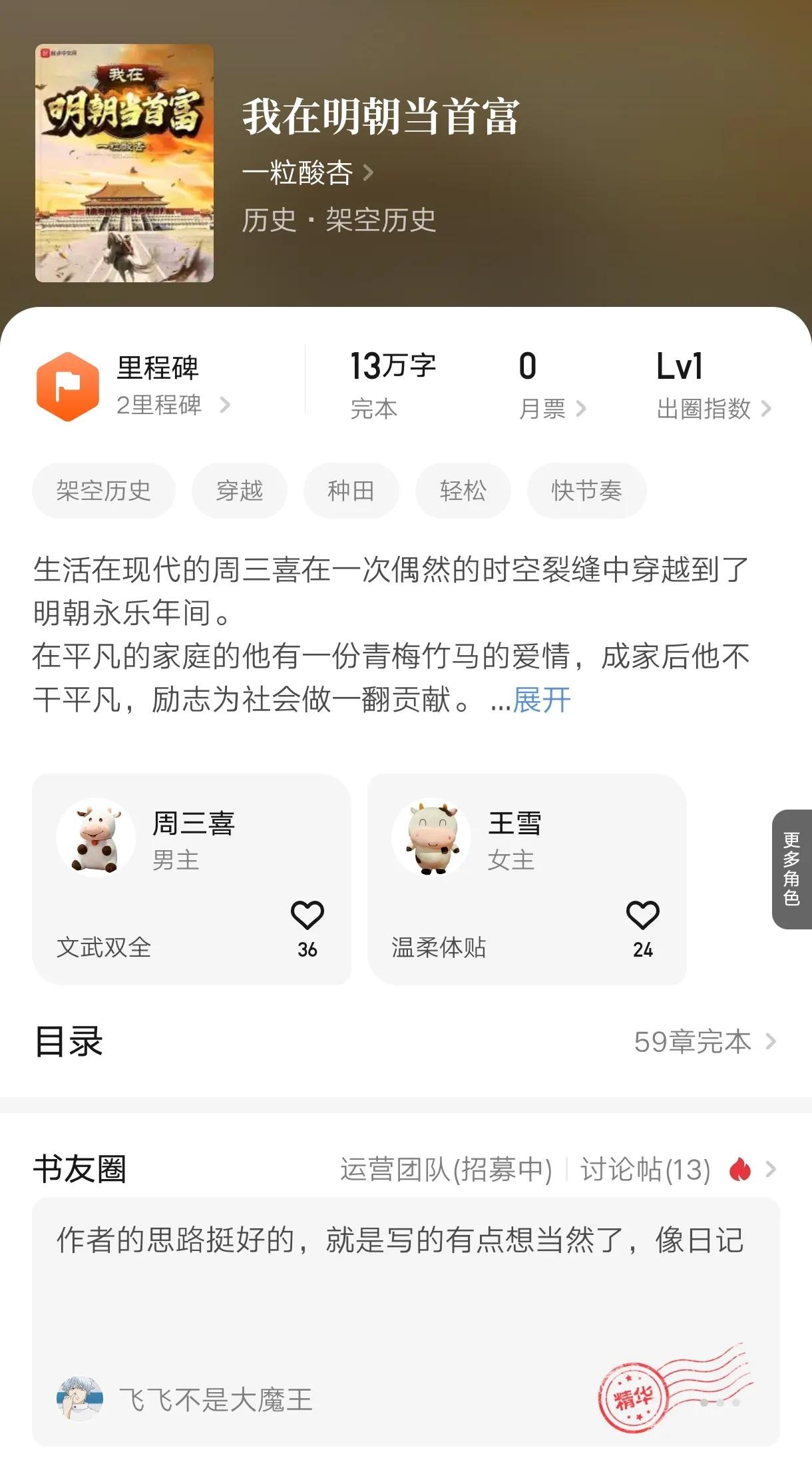Expand the full synopsis with 展开
This screenshot has width=812, height=1472.
coord(541,700)
